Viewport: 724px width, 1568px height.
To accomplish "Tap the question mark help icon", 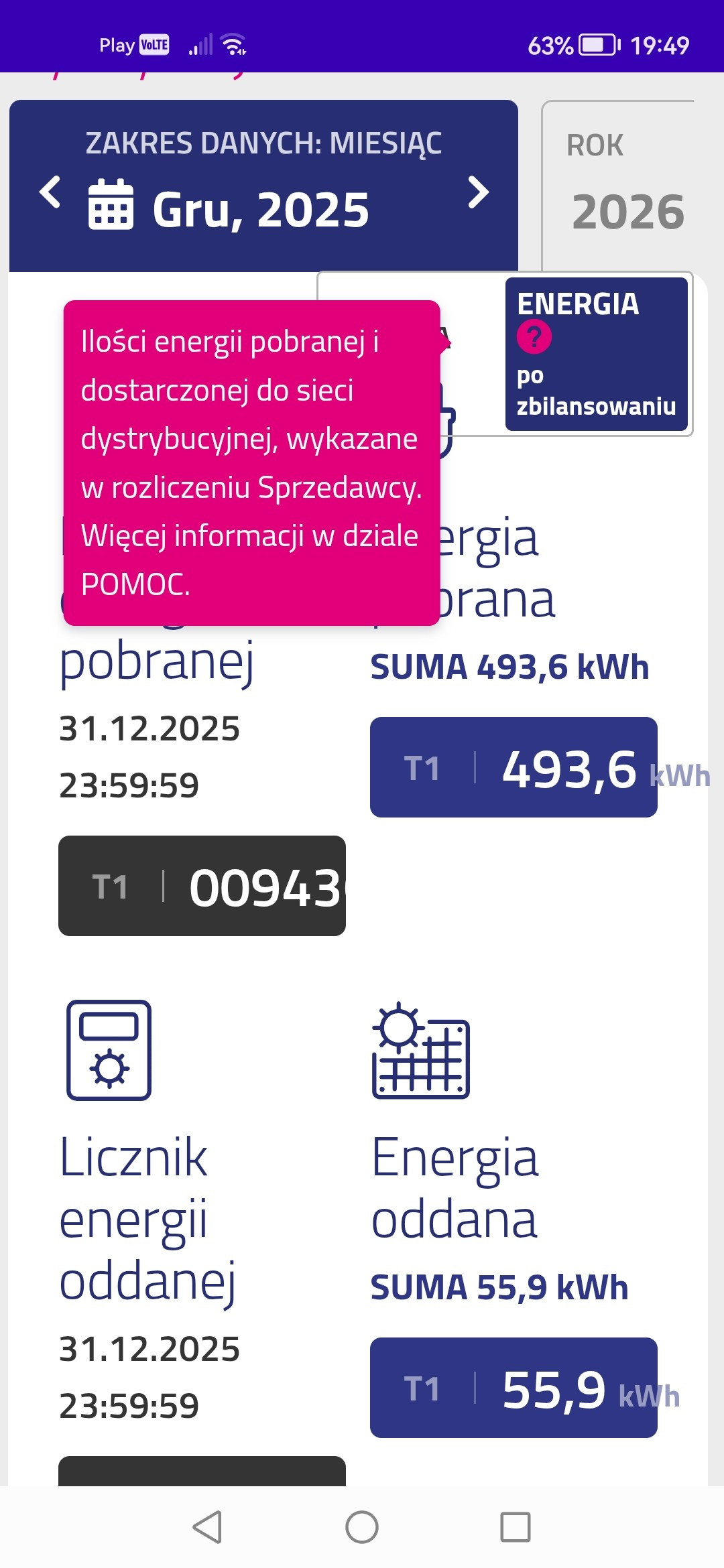I will [x=534, y=336].
